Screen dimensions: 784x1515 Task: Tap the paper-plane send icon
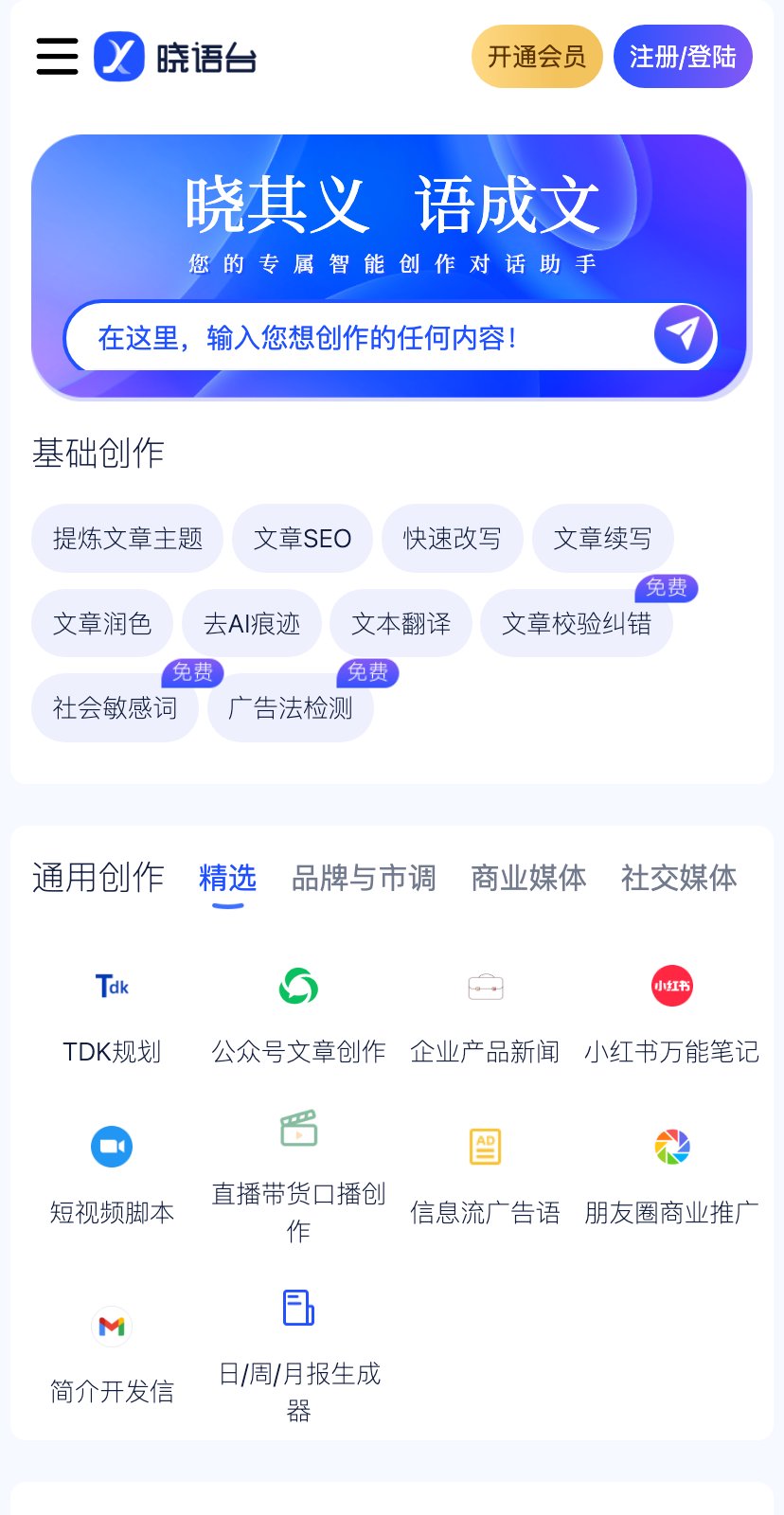[x=683, y=333]
